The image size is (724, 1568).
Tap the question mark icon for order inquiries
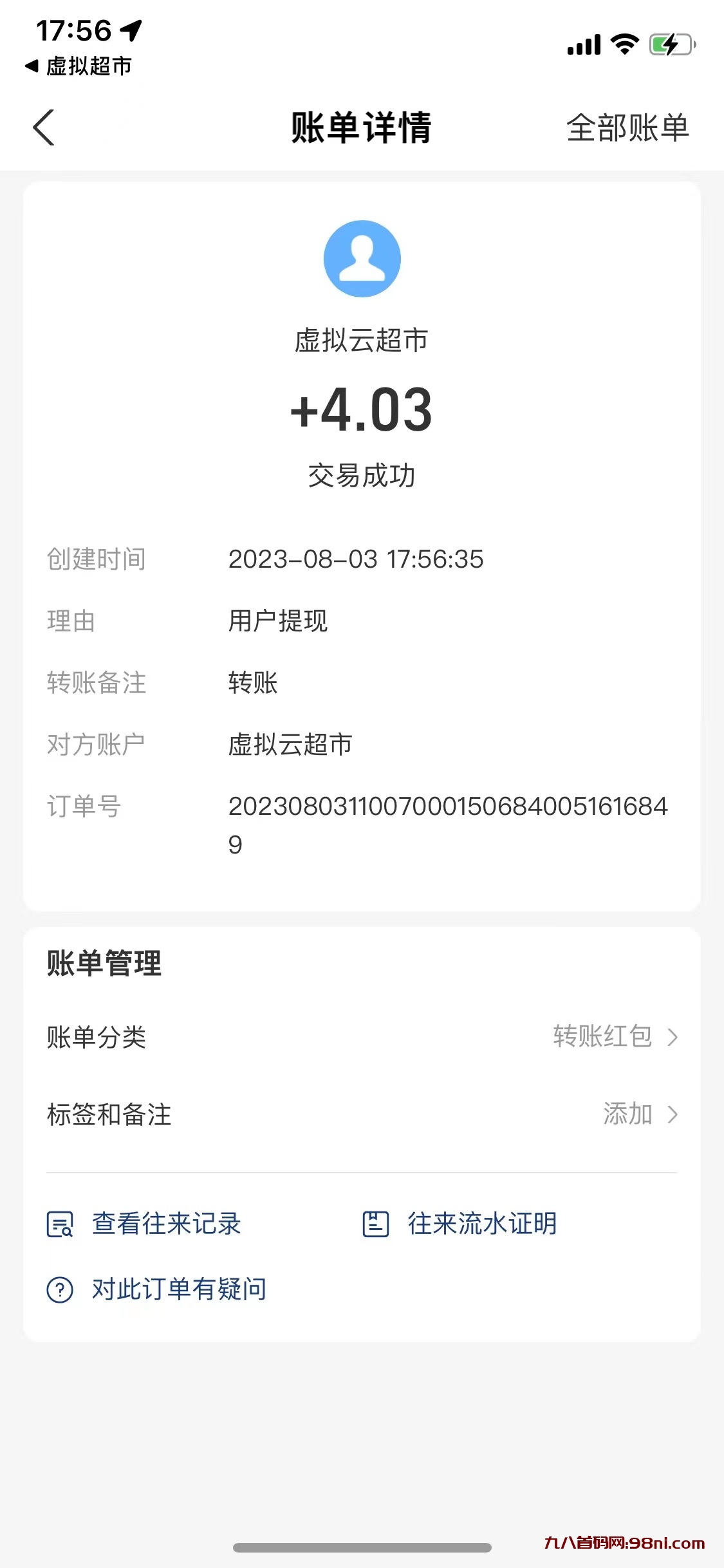tap(59, 1287)
